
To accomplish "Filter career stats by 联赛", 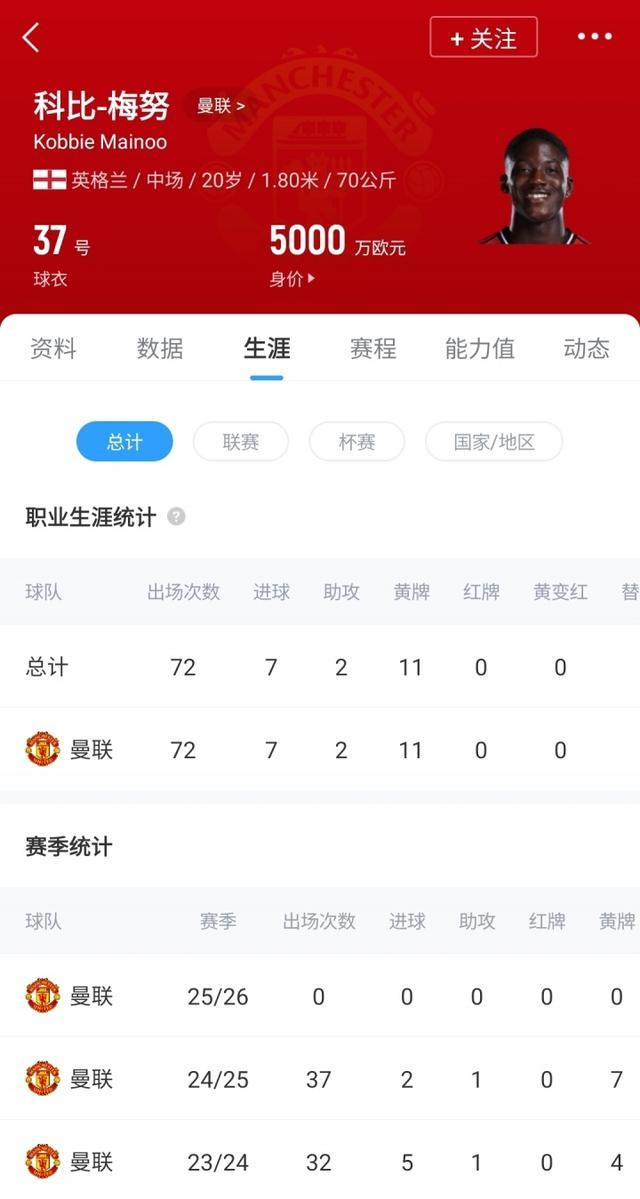I will (x=240, y=441).
